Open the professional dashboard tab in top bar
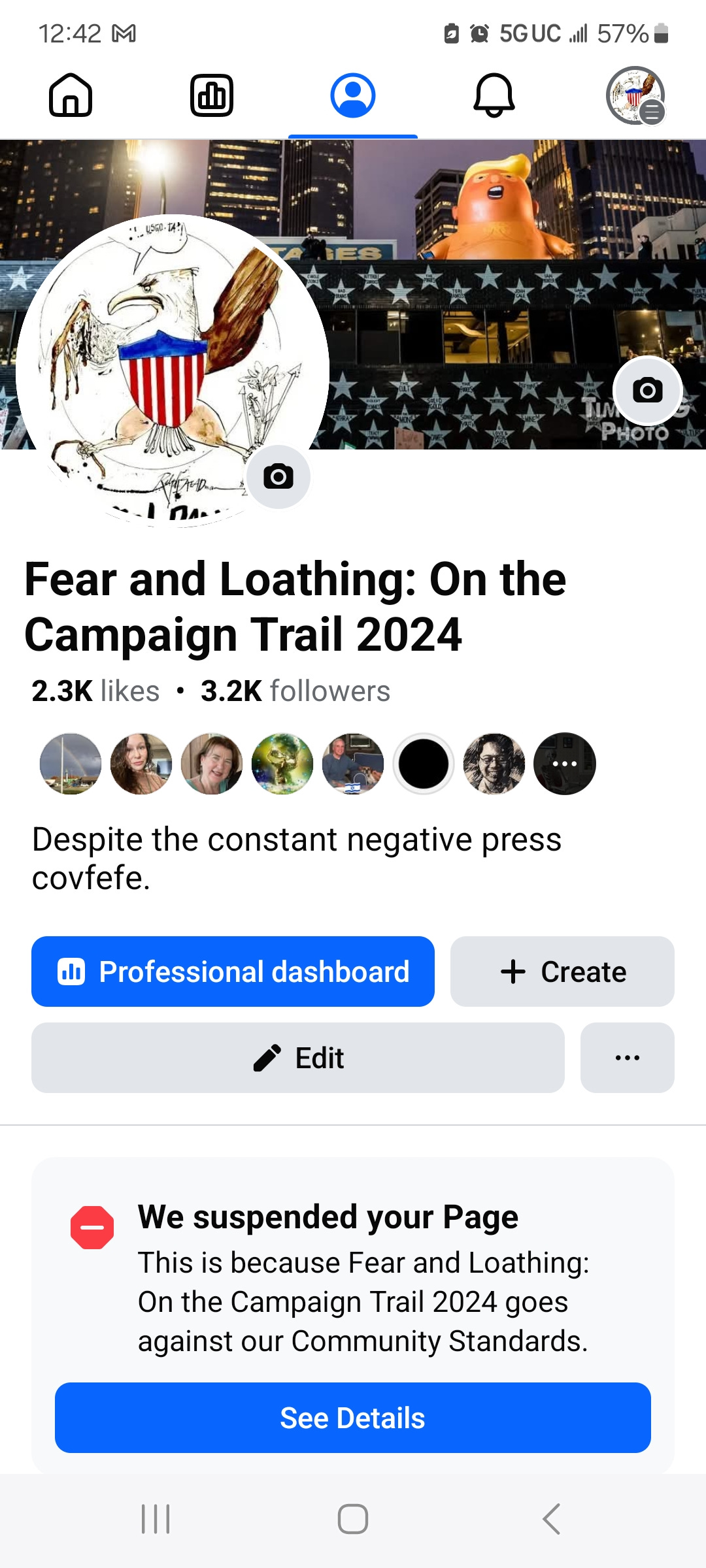Viewport: 706px width, 1568px height. point(212,95)
